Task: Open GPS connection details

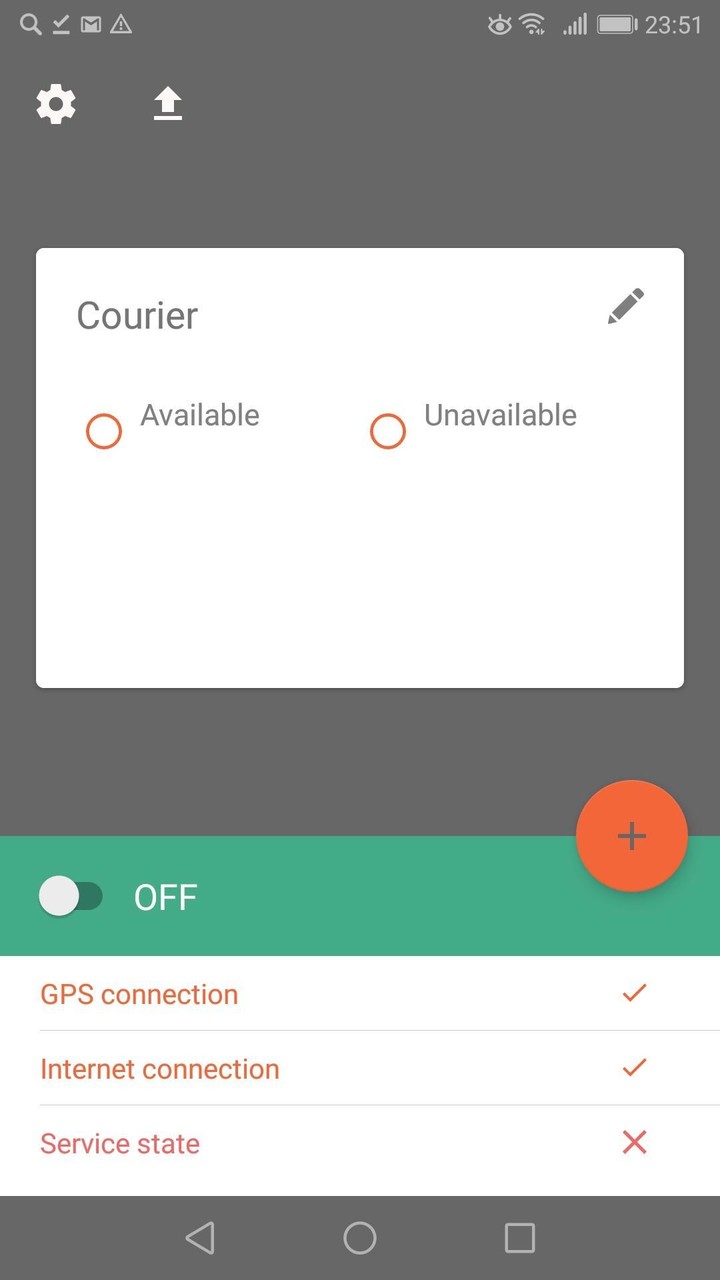Action: click(139, 993)
